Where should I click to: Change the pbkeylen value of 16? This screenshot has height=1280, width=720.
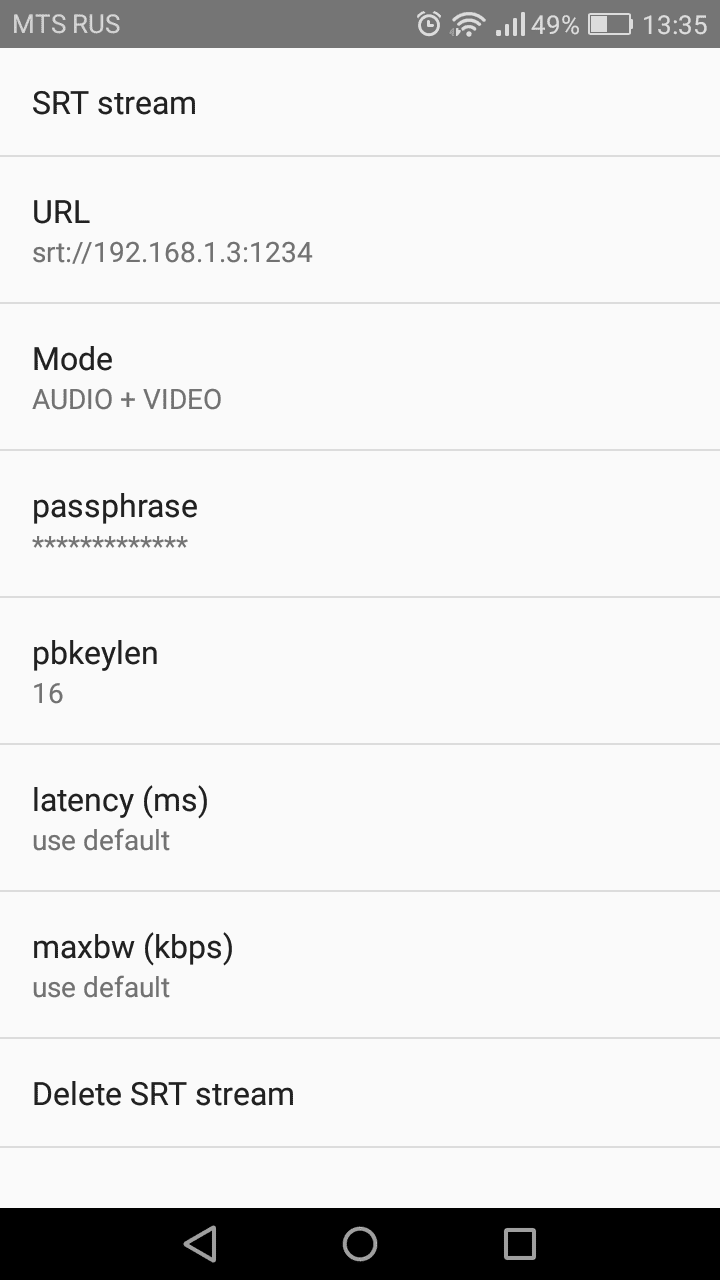coord(360,671)
